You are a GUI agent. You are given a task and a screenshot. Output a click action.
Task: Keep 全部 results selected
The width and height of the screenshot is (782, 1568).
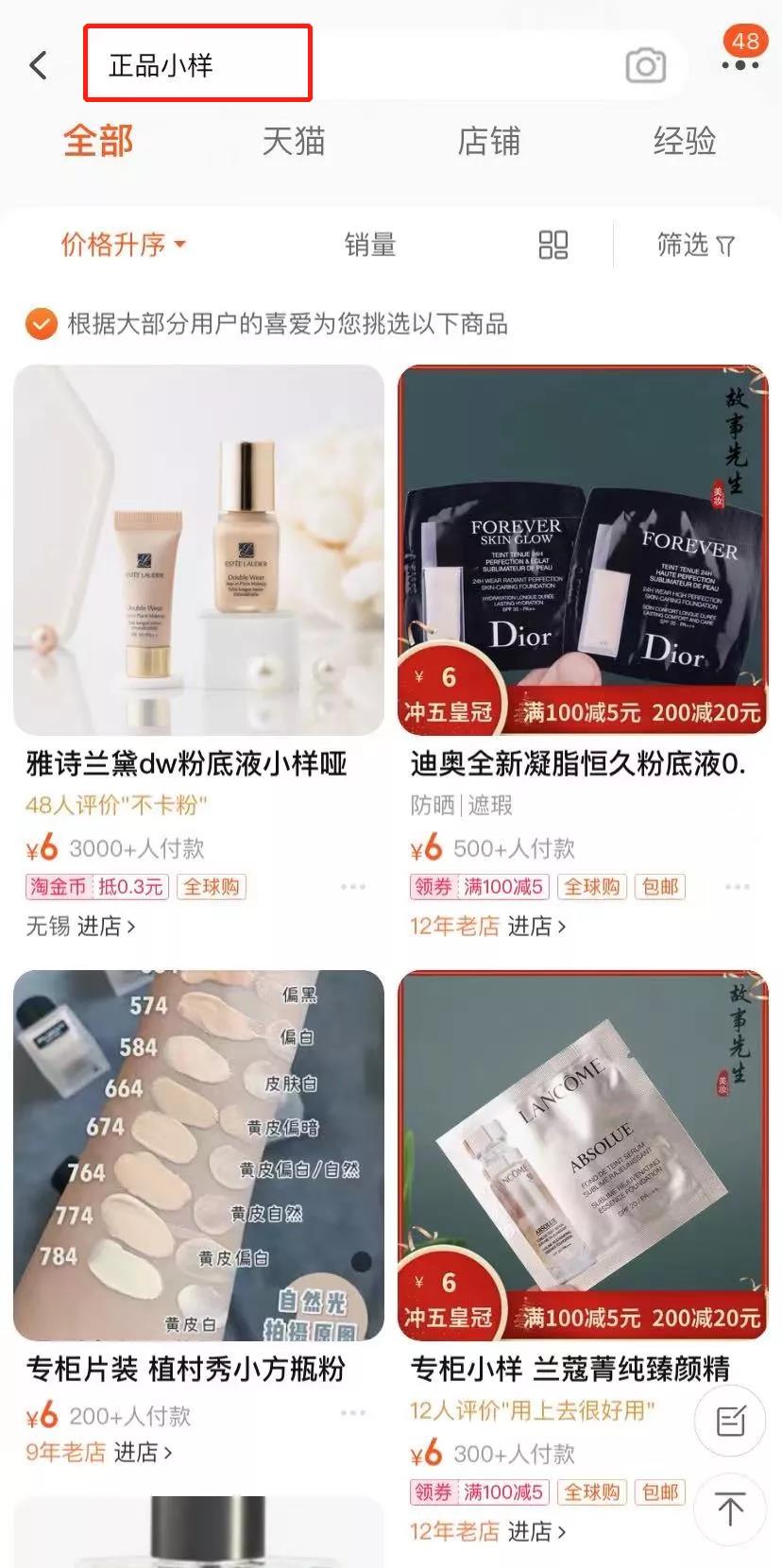click(97, 141)
